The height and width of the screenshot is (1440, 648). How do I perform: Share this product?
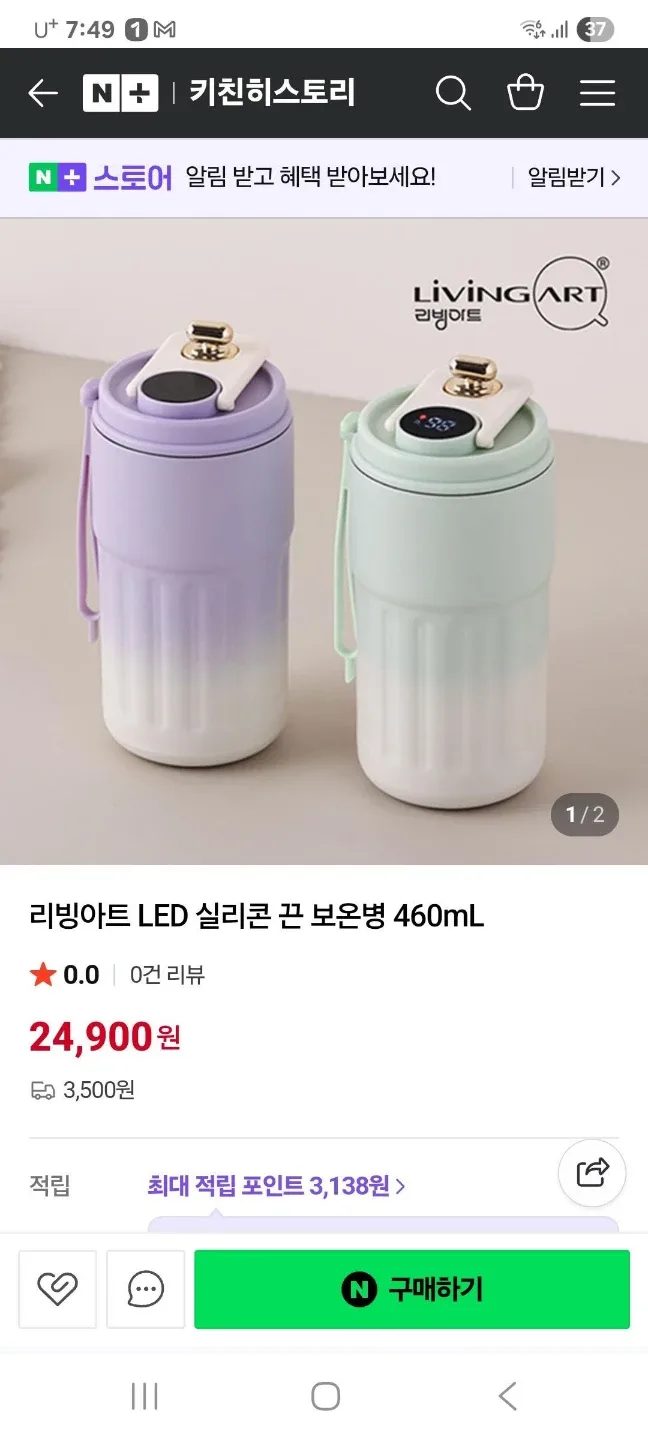tap(592, 1172)
